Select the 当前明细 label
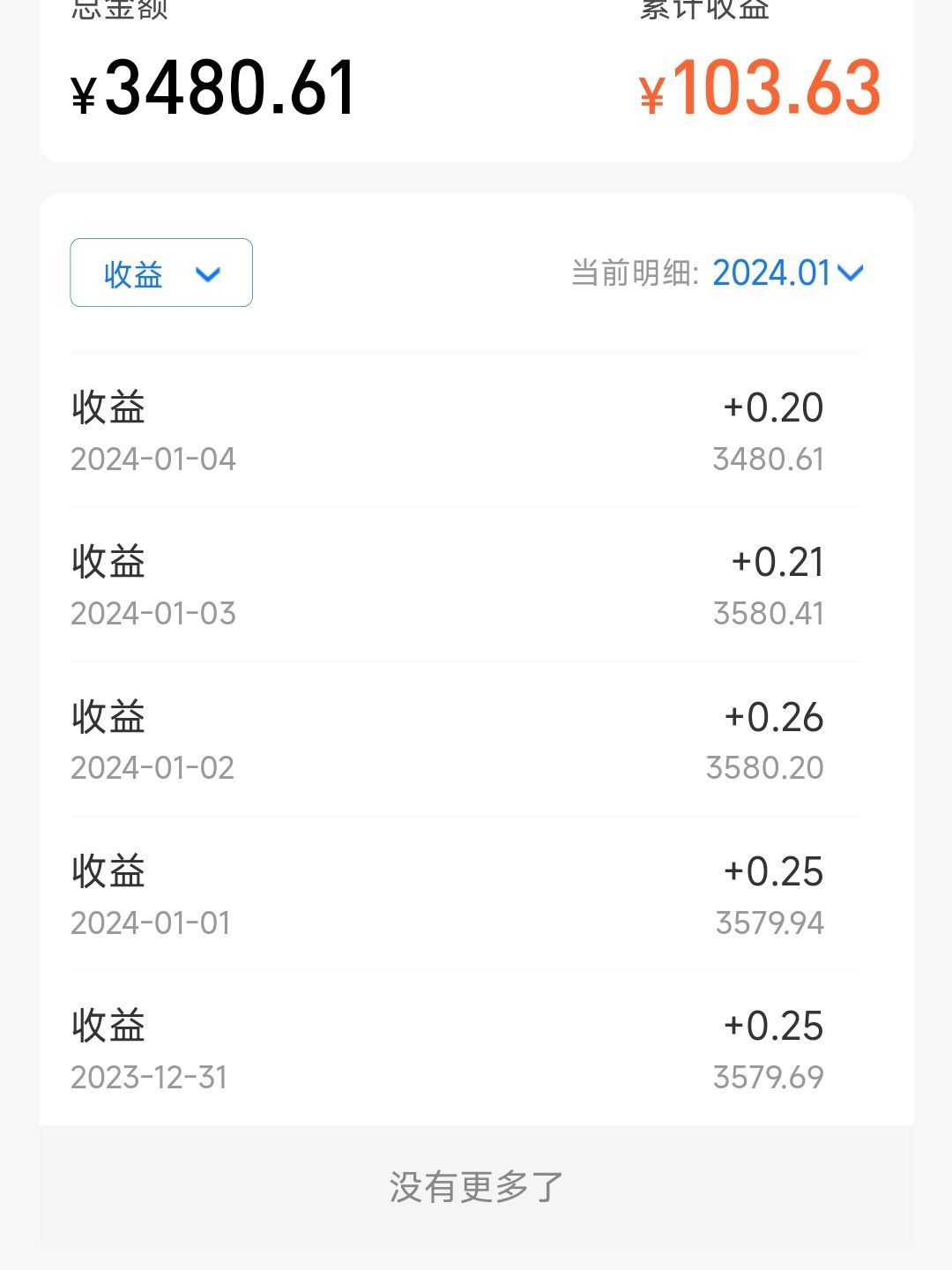 (631, 273)
